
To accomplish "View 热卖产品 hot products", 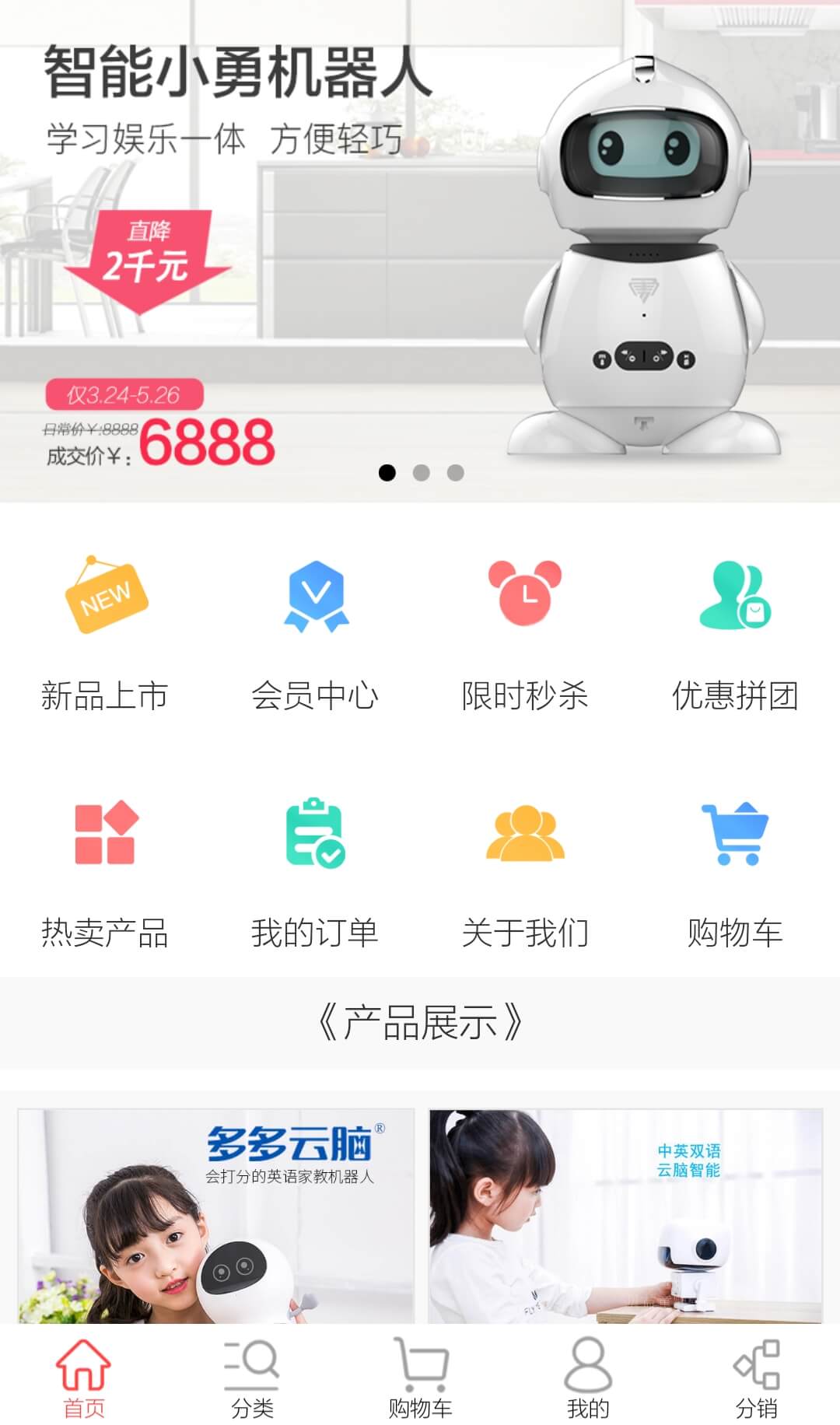I will [105, 873].
